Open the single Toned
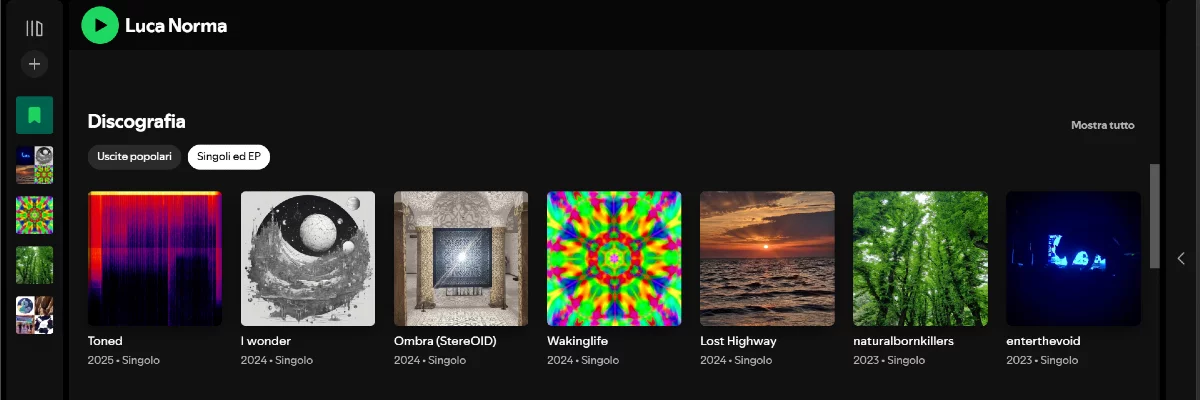Image resolution: width=1200 pixels, height=400 pixels. (x=155, y=258)
